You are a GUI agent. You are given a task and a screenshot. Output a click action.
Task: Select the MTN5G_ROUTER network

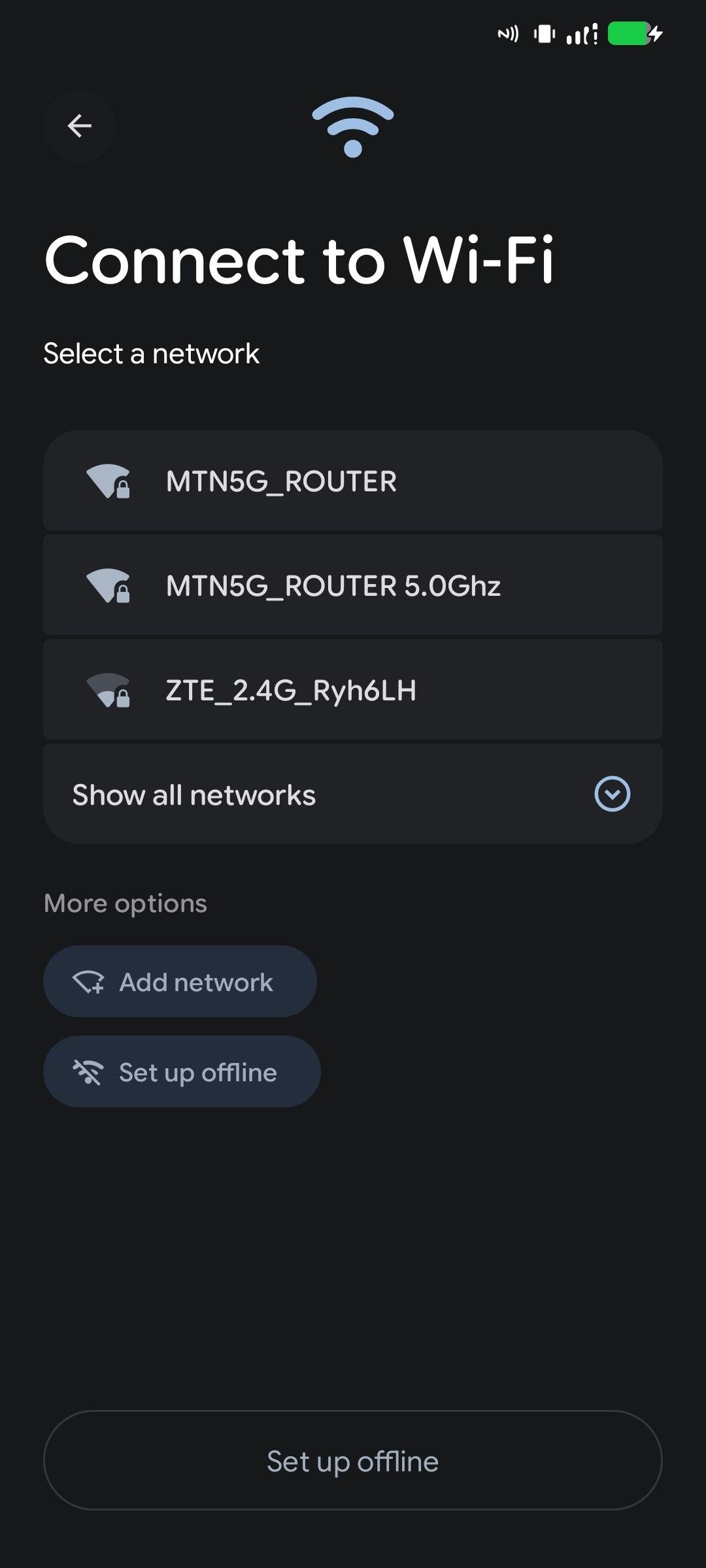tap(353, 481)
